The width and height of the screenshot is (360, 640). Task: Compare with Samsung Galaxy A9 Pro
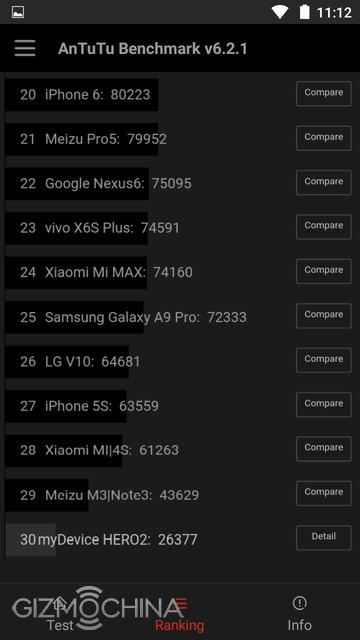coord(324,316)
